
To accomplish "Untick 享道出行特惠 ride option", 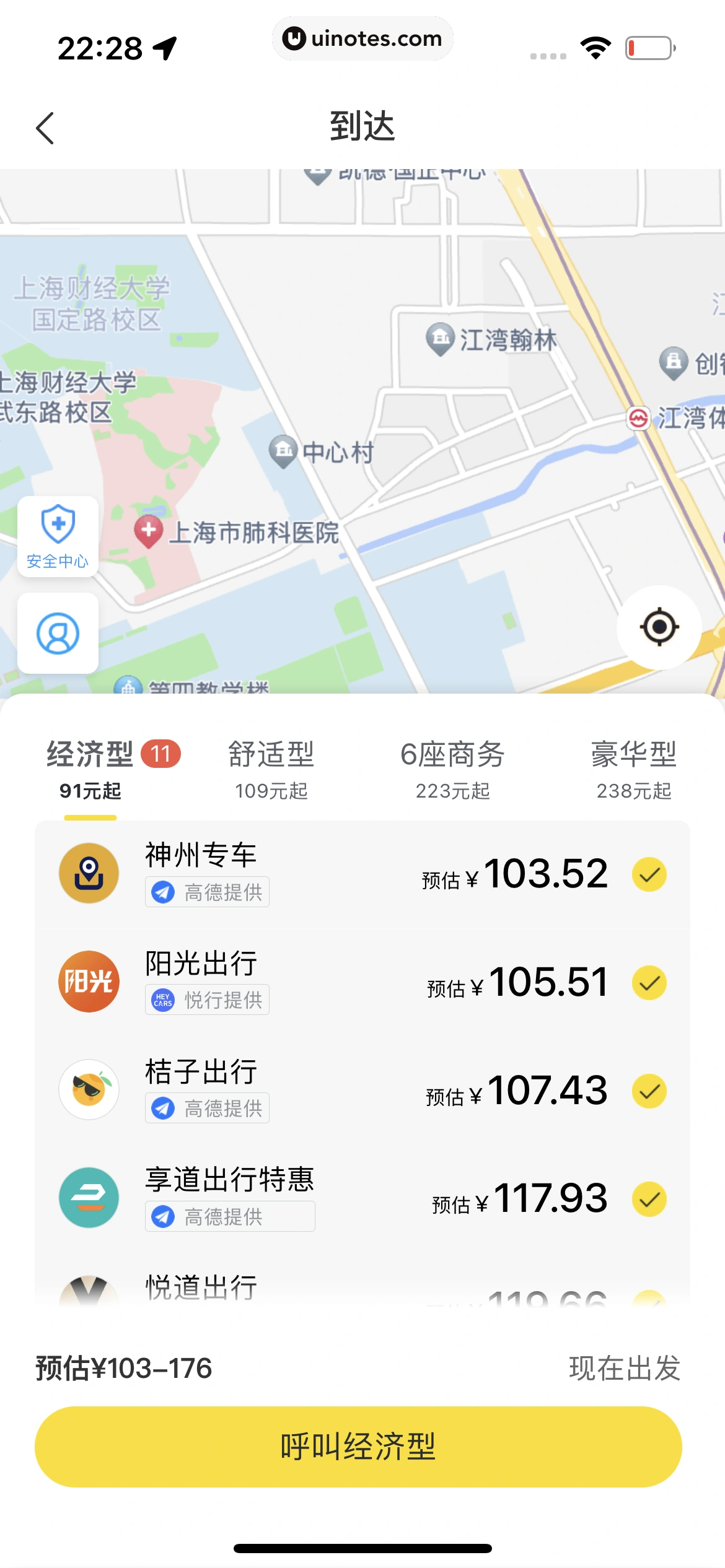I will pos(649,1200).
